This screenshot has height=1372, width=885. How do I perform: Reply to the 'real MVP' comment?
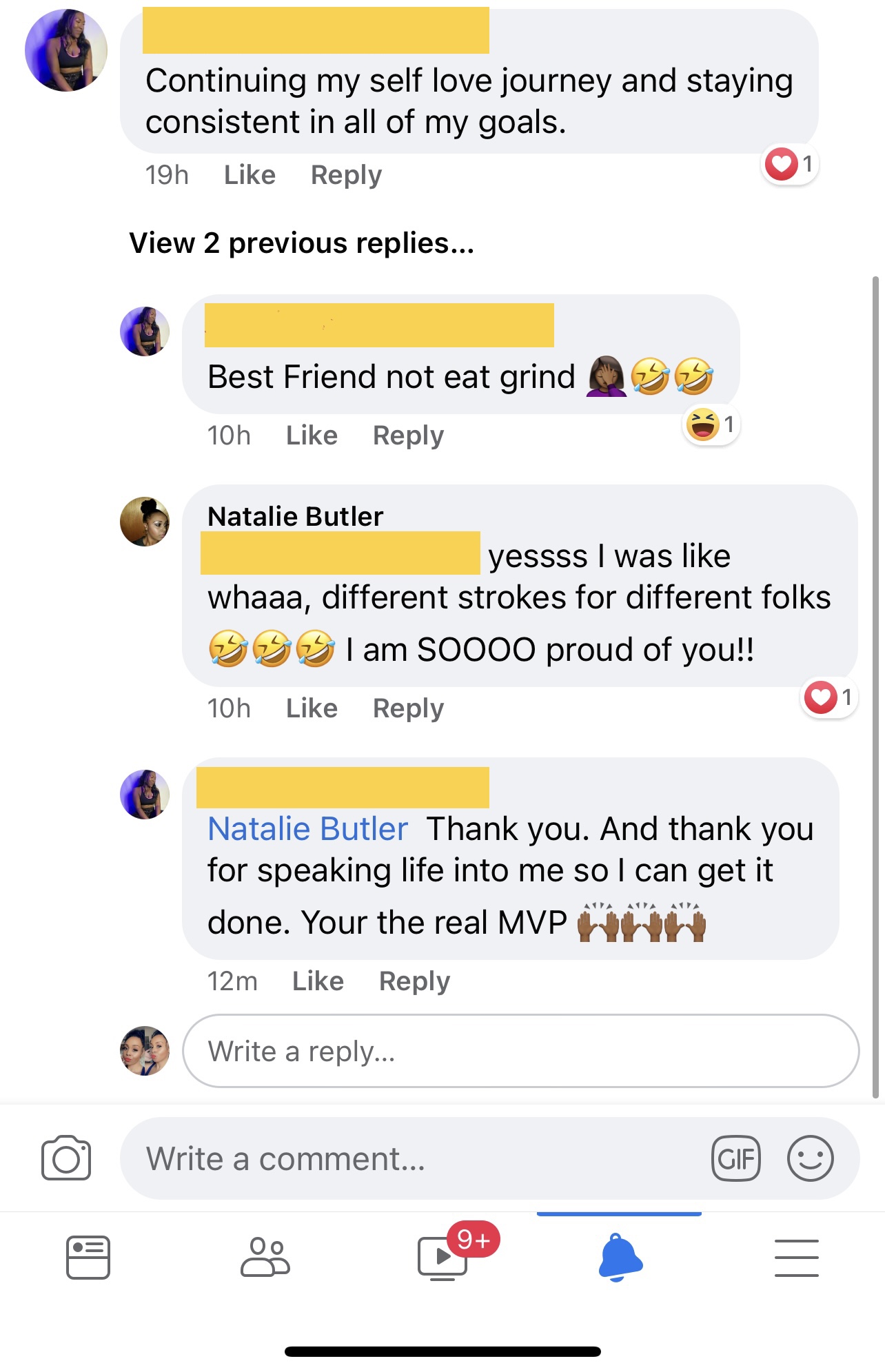click(414, 981)
